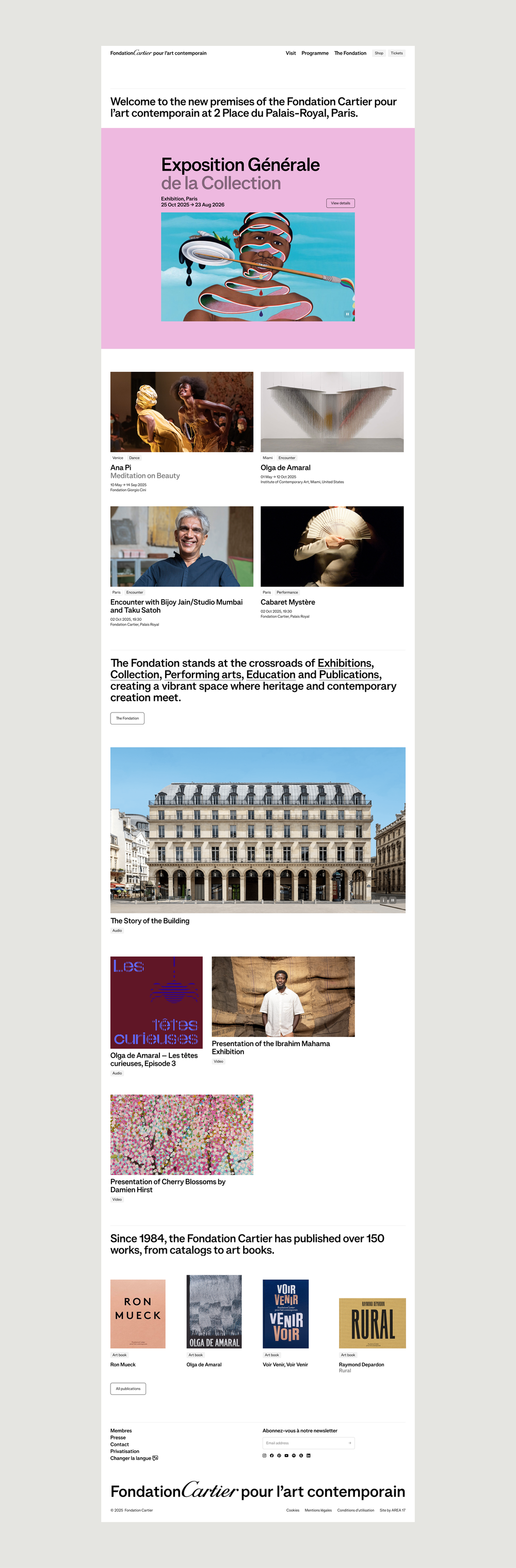The width and height of the screenshot is (516, 1568).
Task: Focus the newsletter email address field
Action: pos(303,1443)
